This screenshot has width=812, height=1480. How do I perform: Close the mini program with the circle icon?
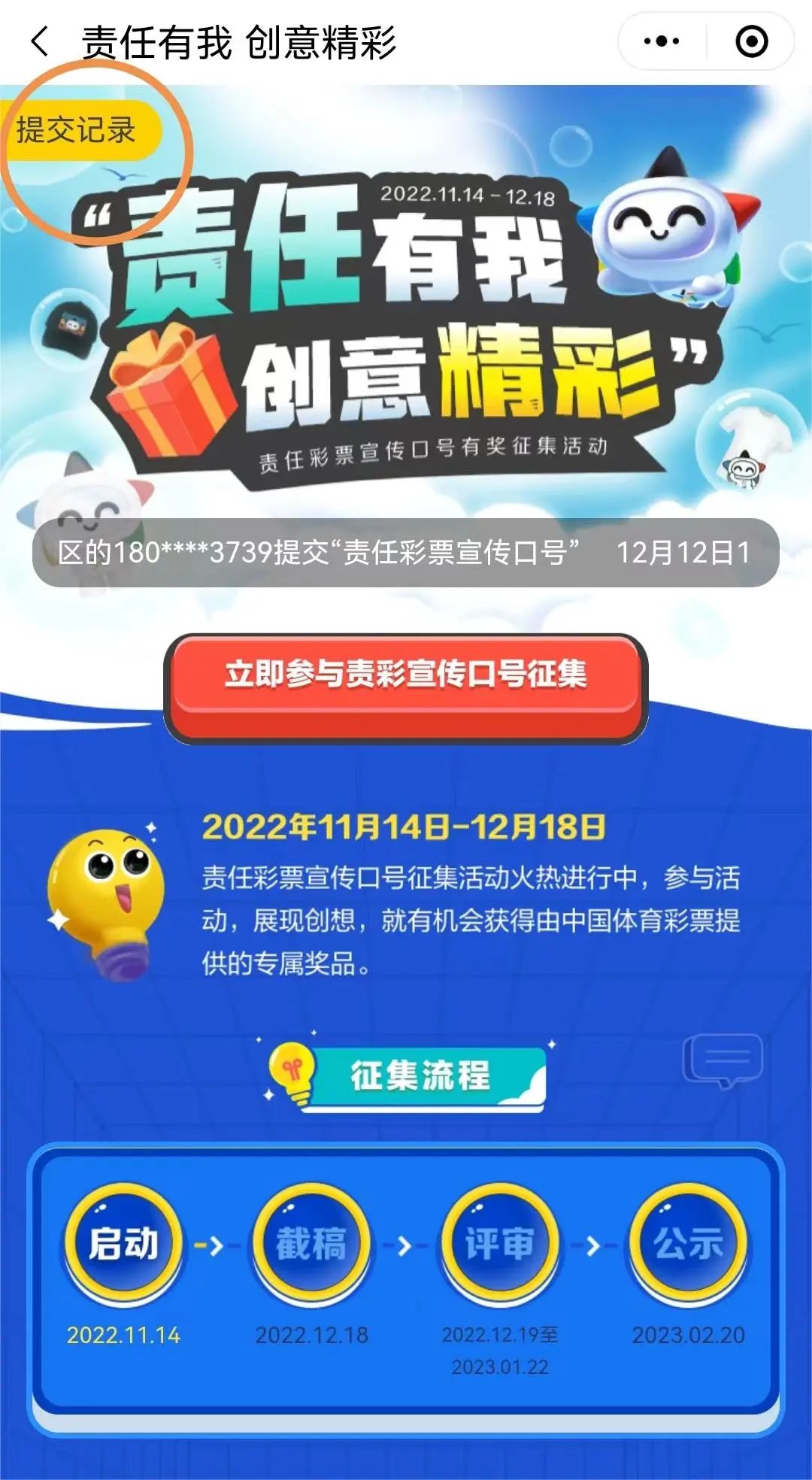click(x=751, y=41)
